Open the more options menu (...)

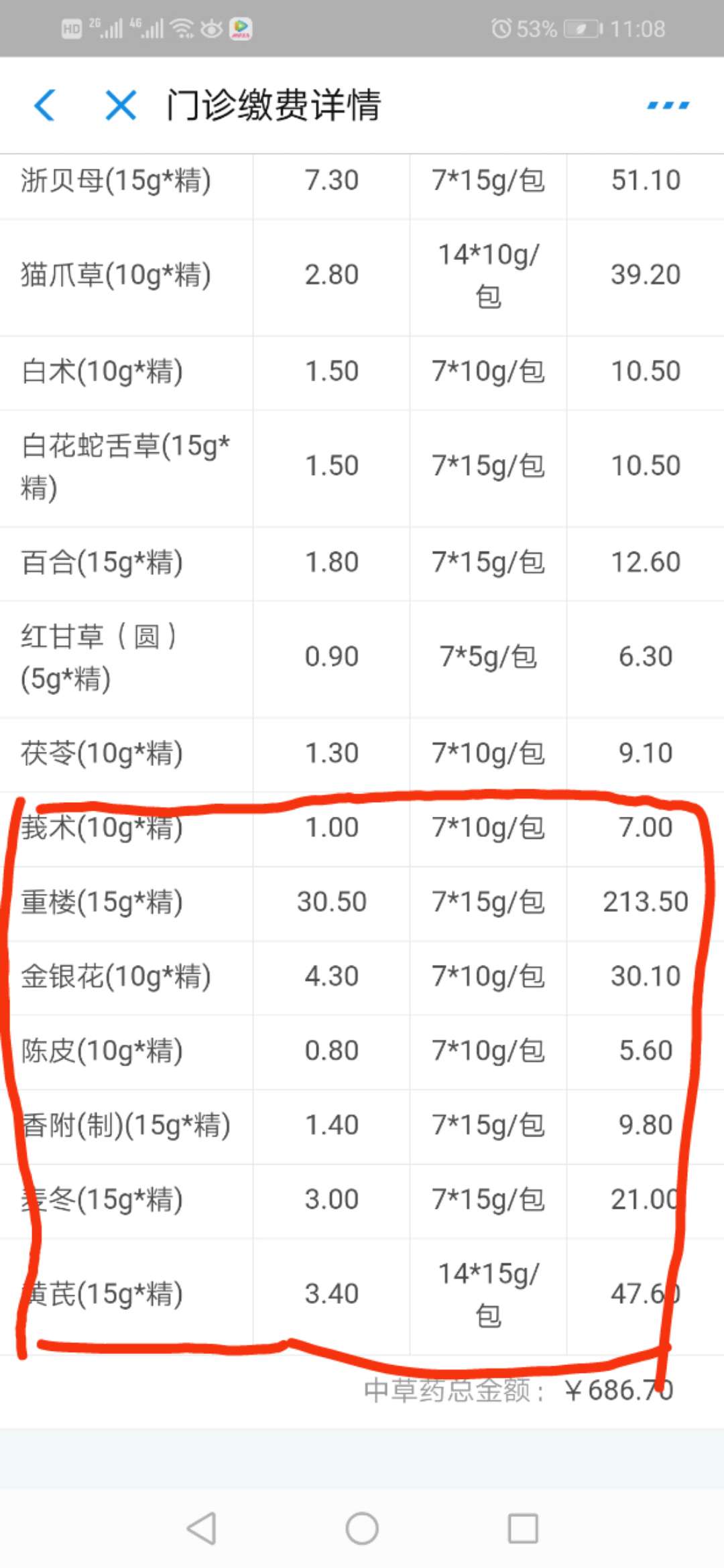click(668, 105)
